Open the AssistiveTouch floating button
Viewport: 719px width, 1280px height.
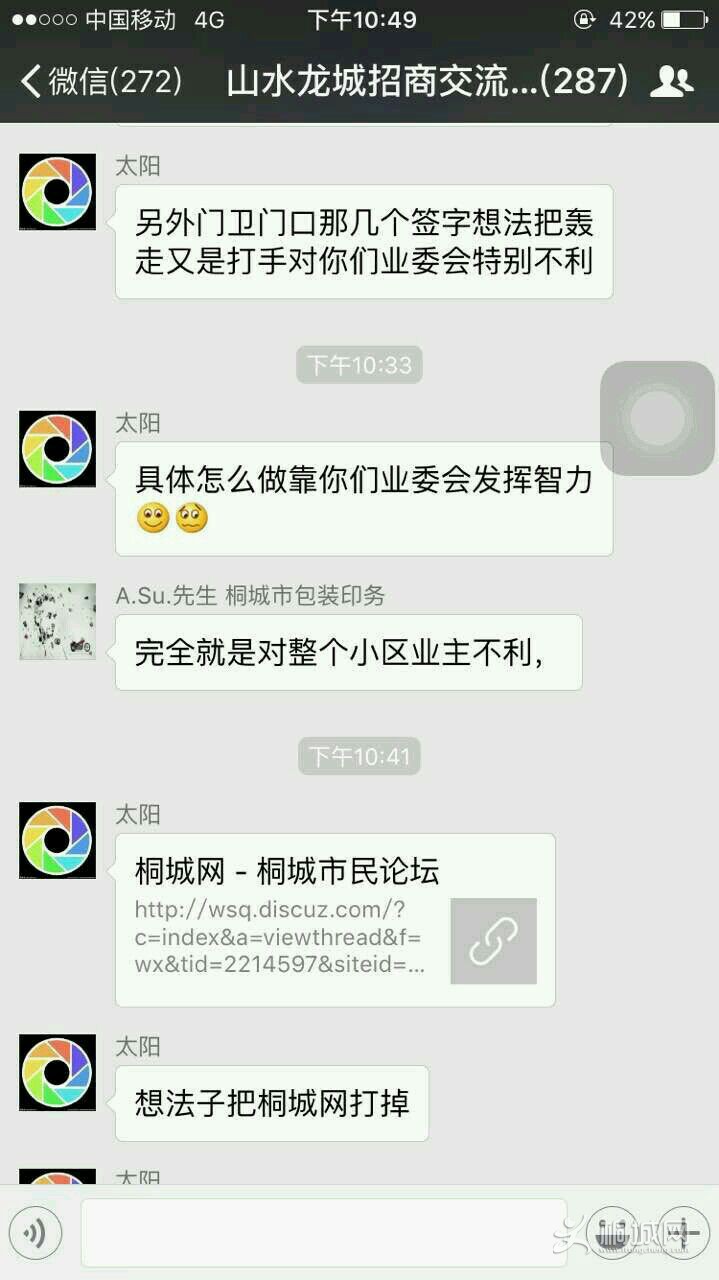(657, 418)
